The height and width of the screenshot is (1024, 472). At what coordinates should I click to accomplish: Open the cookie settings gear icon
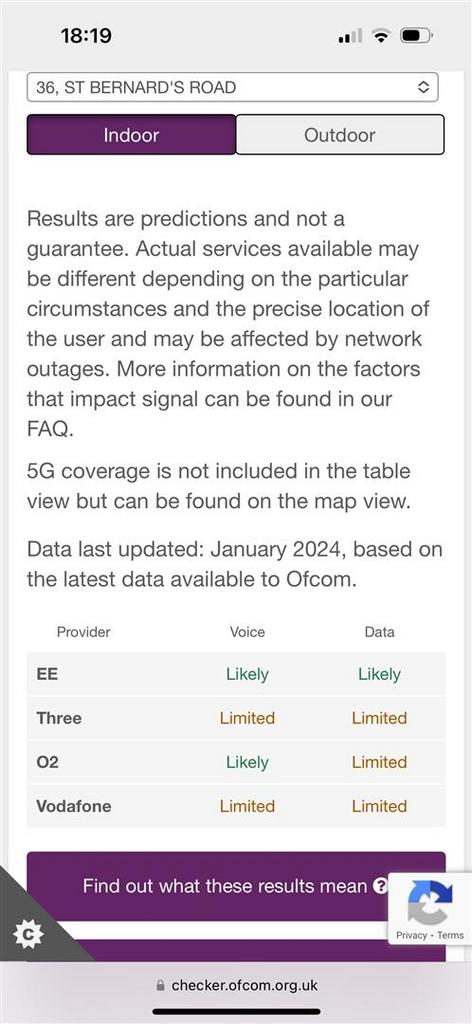(27, 935)
